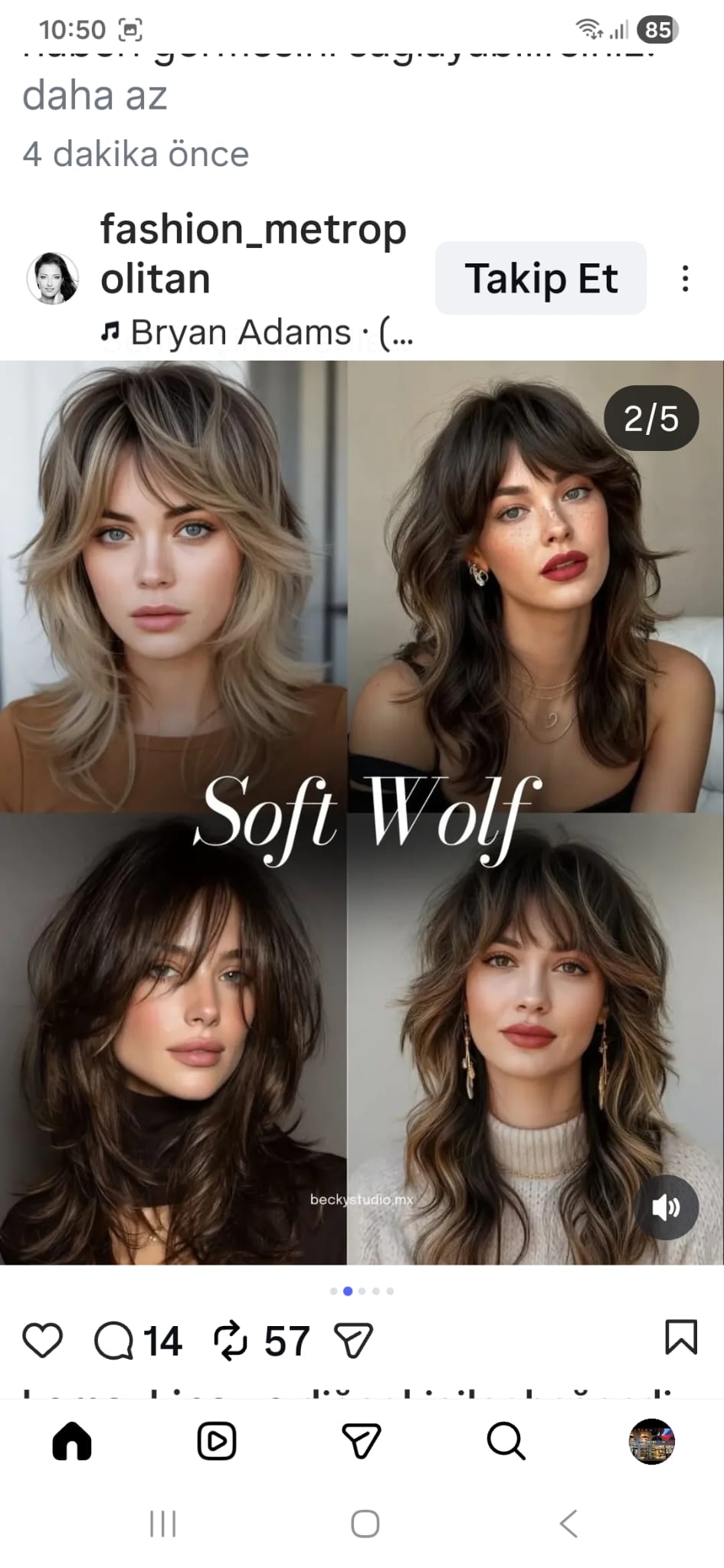The image size is (724, 1568).
Task: Mute the post's sound
Action: pos(666,1207)
